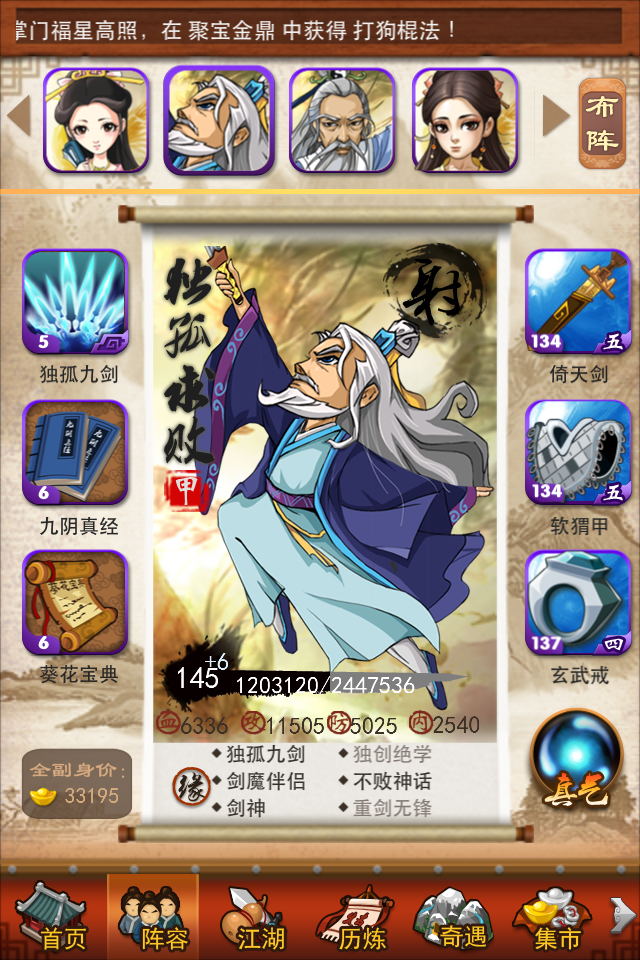Viewport: 640px width, 960px height.
Task: Select the white-haired swordsman portrait
Action: point(219,120)
